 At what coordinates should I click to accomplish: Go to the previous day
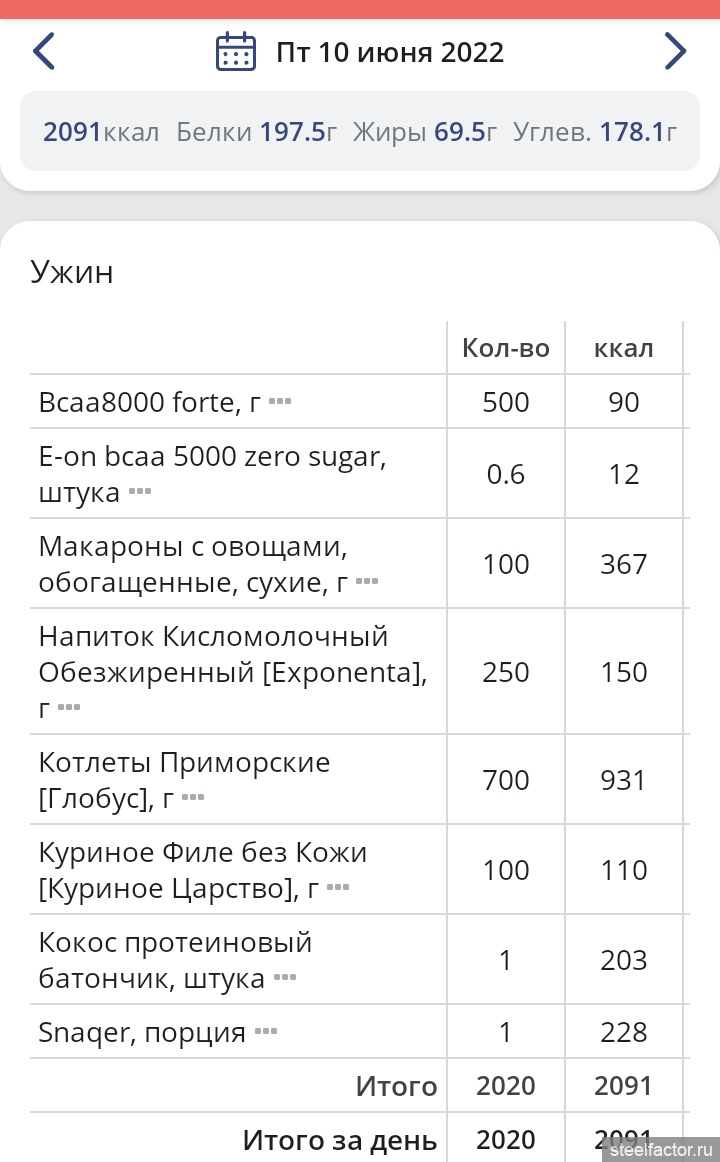point(44,52)
